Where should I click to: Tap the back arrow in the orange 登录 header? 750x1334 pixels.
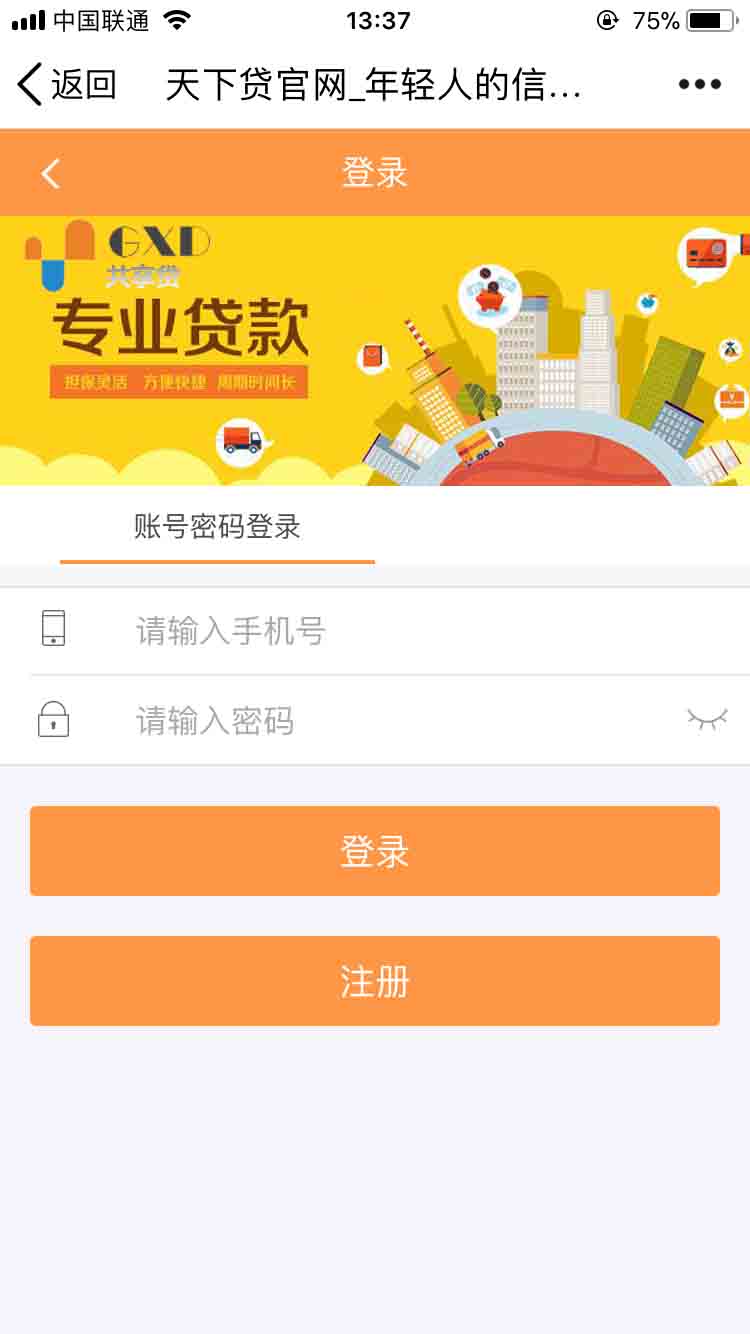click(x=50, y=174)
